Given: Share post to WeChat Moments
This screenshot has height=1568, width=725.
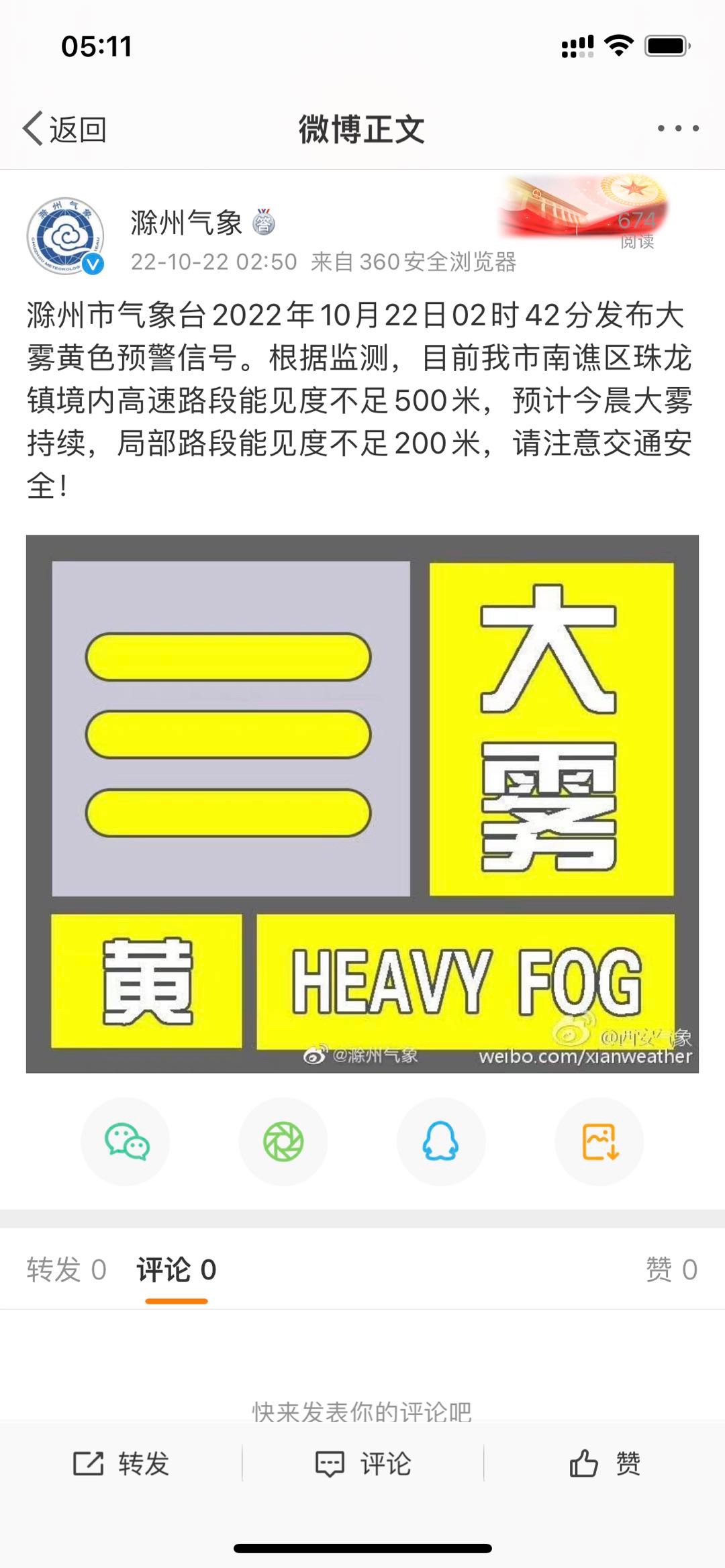Looking at the screenshot, I should pos(283,1141).
